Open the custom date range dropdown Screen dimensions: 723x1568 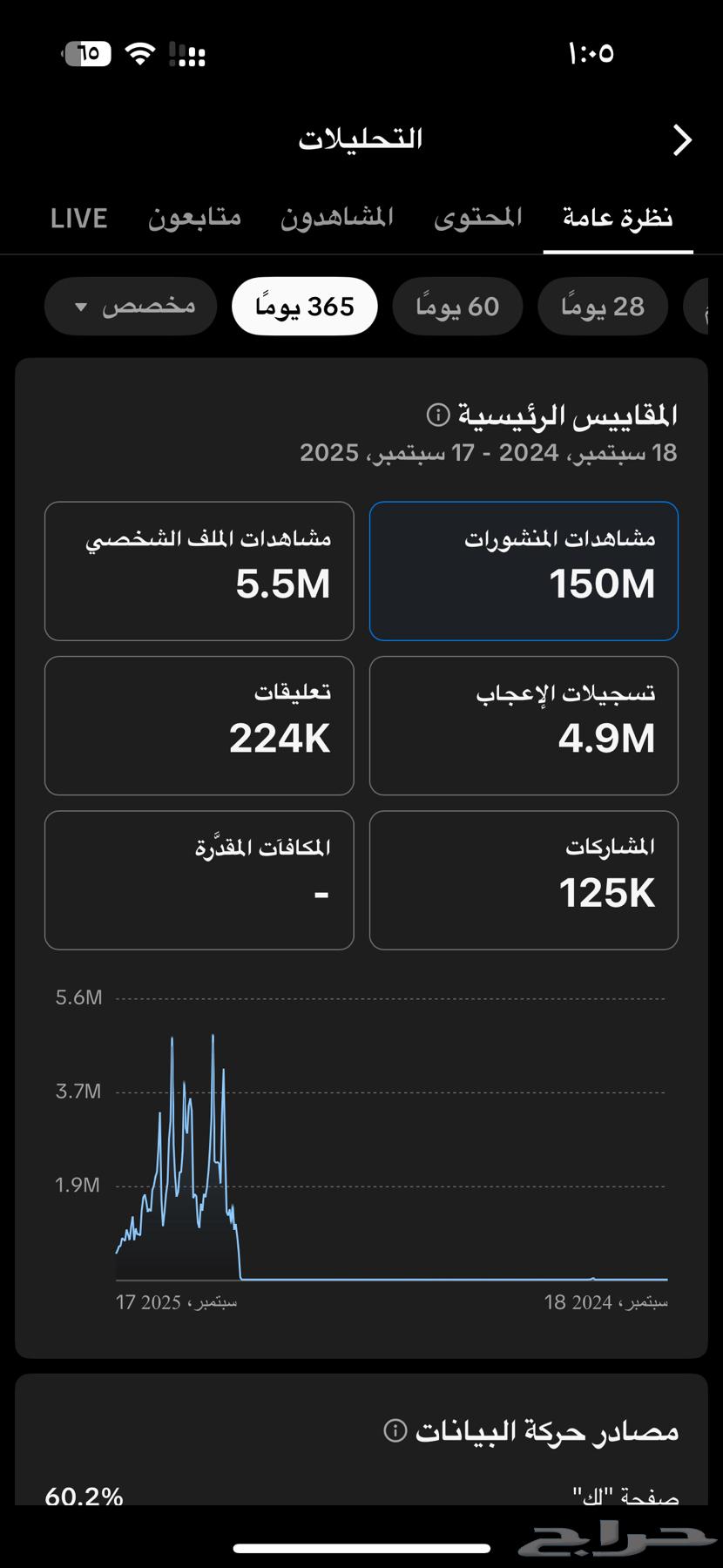pos(130,306)
